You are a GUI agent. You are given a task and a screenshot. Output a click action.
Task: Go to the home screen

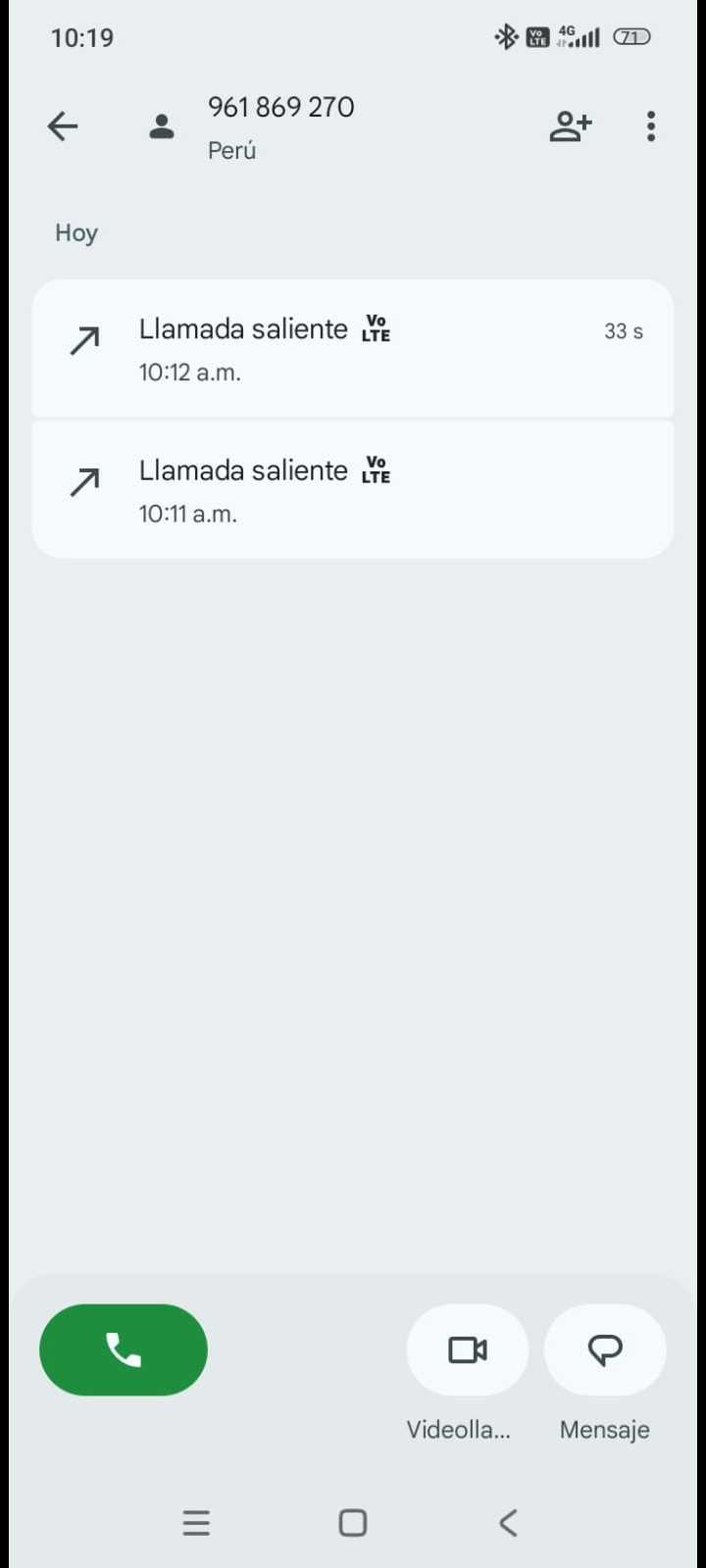pyautogui.click(x=353, y=1522)
